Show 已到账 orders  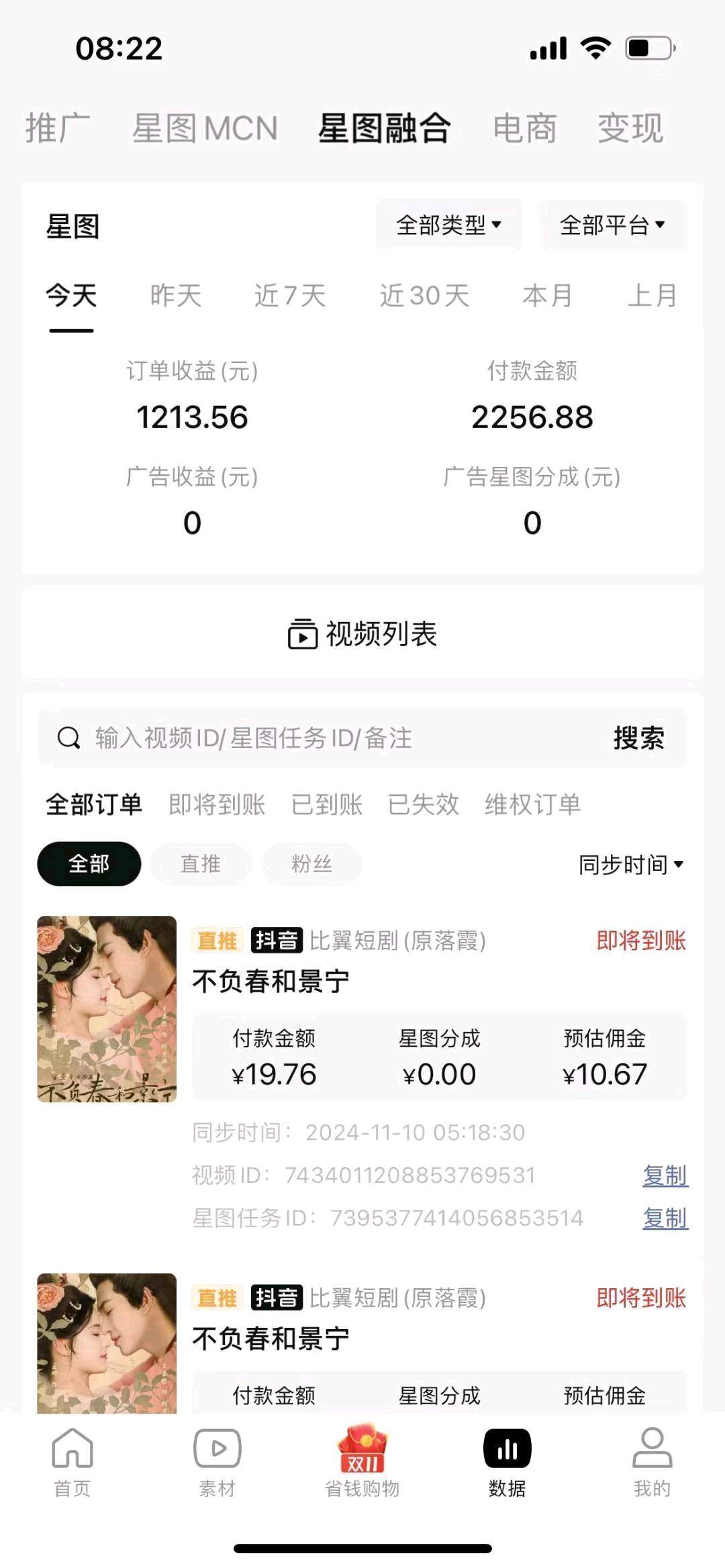tap(327, 804)
